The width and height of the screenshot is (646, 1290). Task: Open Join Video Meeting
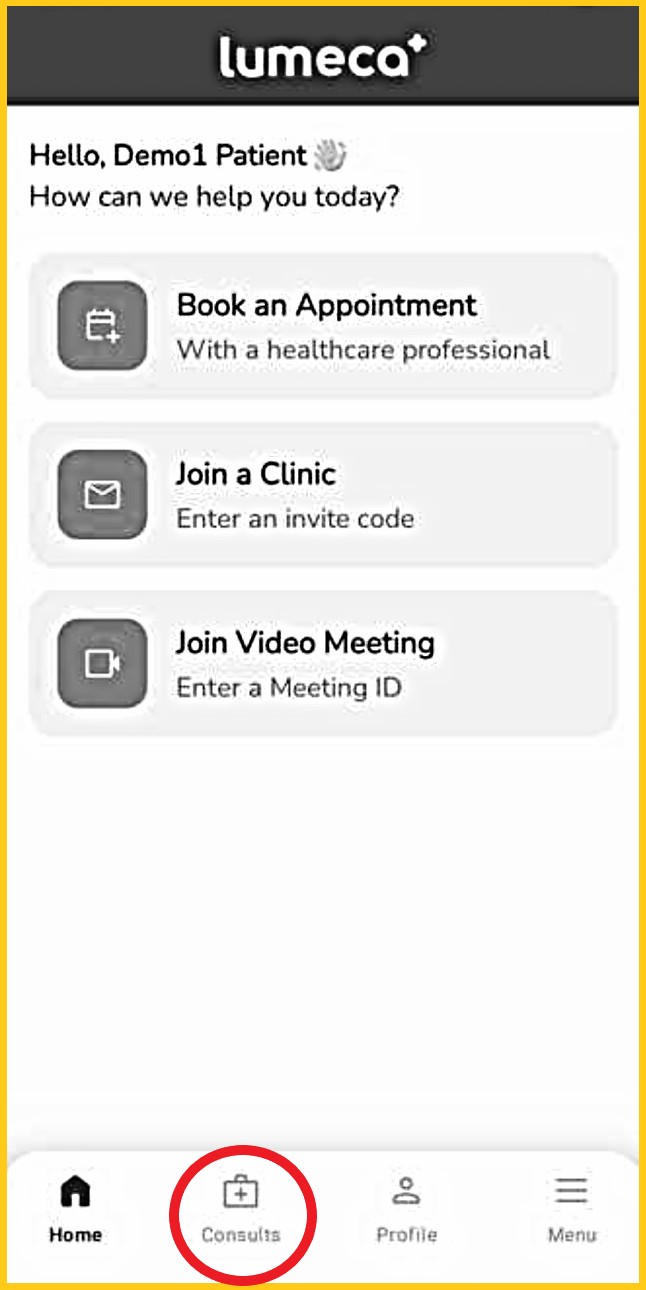point(323,664)
